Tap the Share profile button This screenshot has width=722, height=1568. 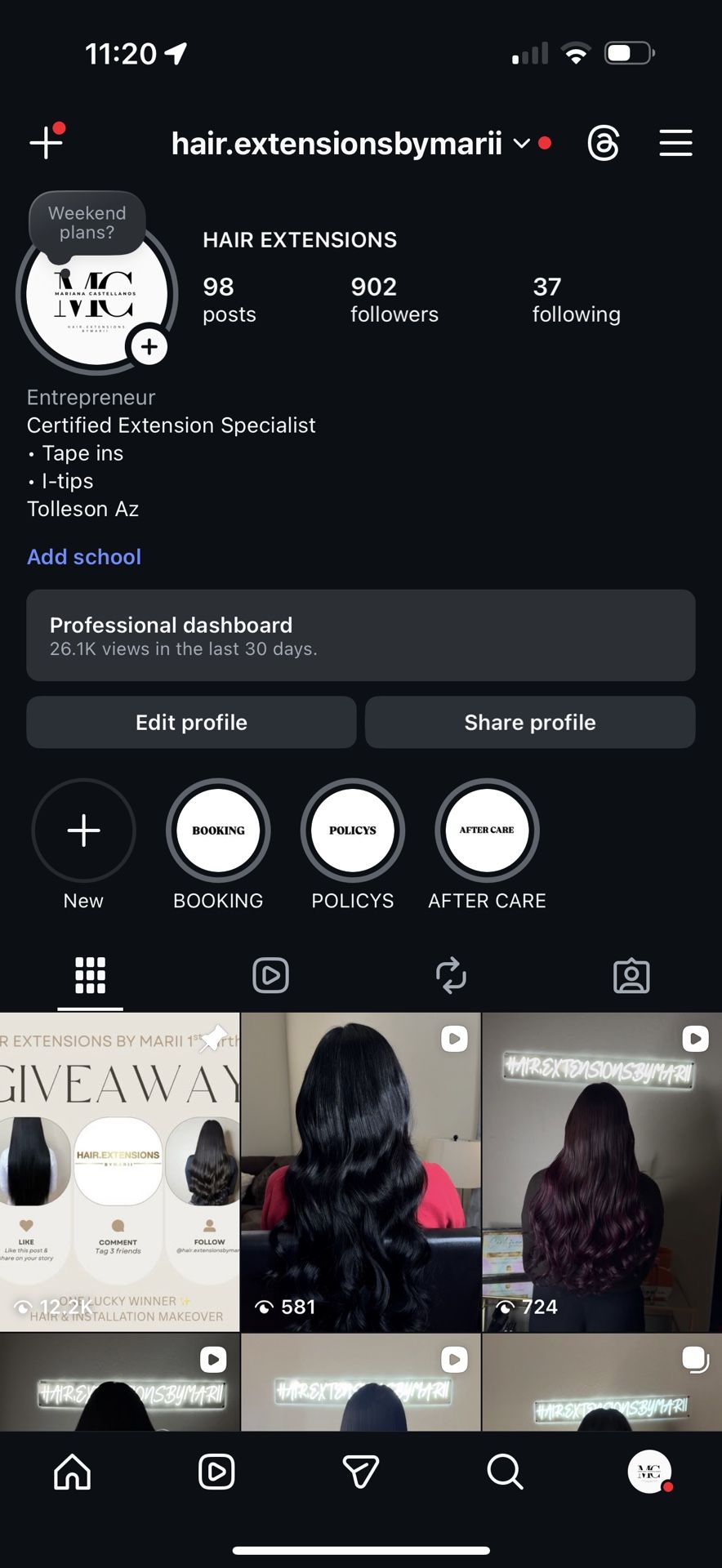pos(530,722)
